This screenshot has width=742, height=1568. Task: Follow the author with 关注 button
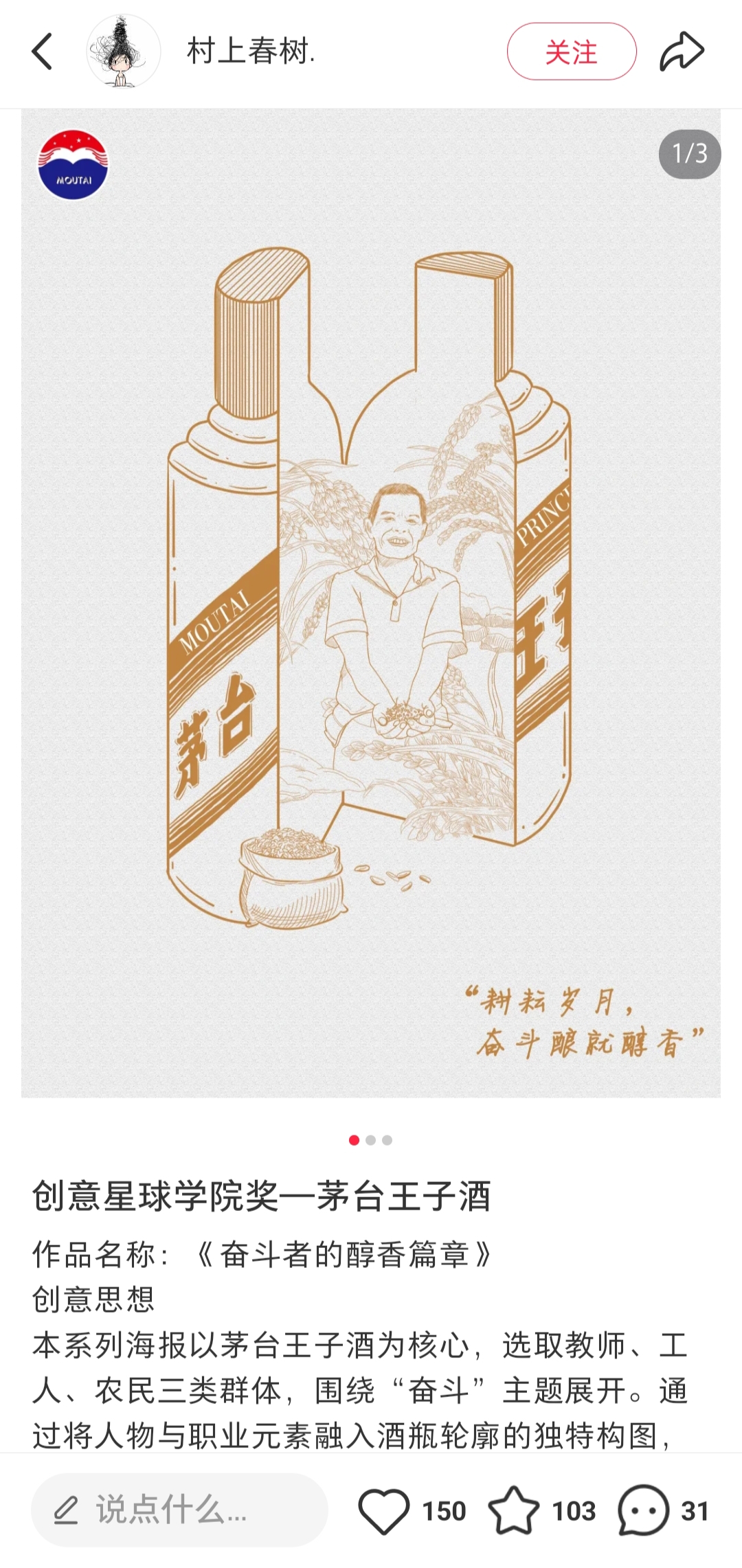tap(572, 52)
